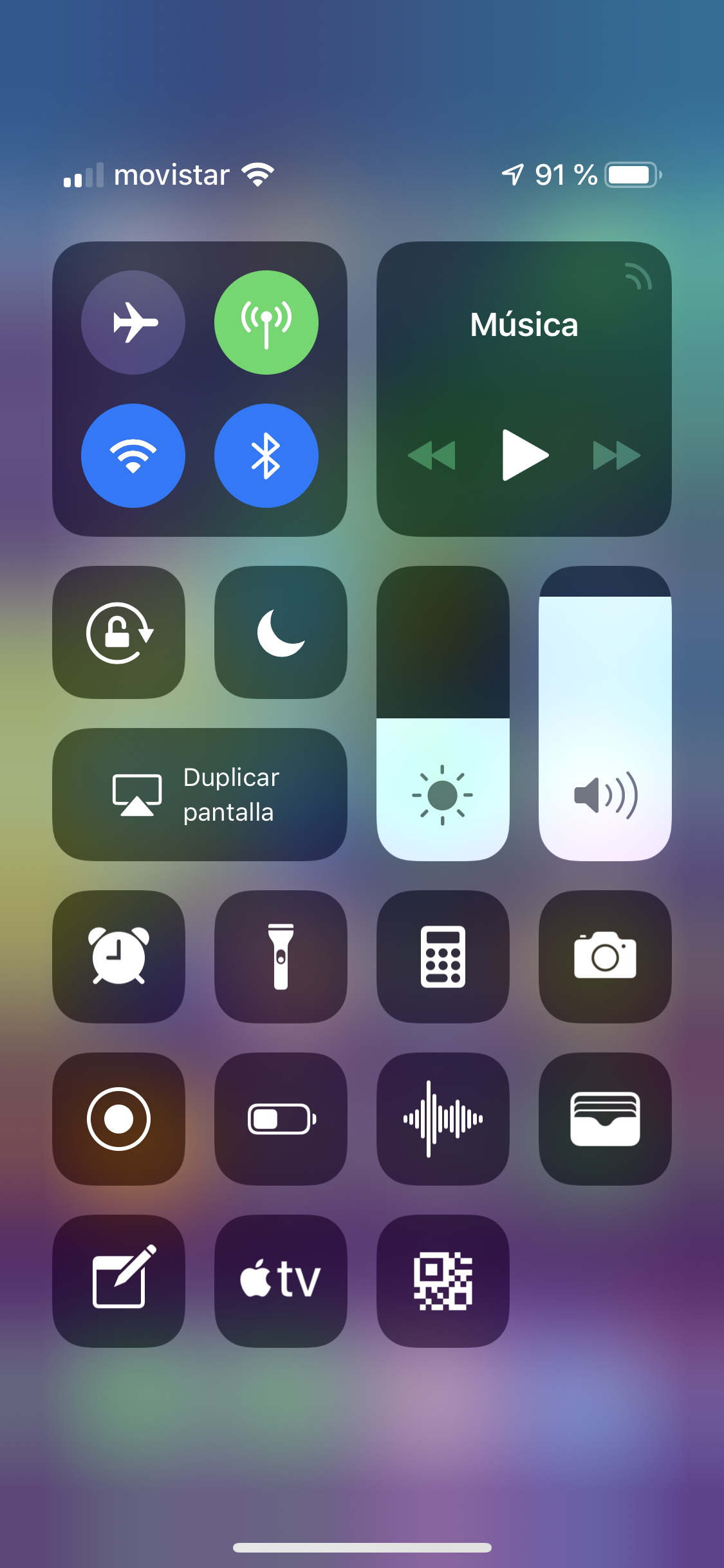This screenshot has width=724, height=1568.
Task: Turn on the flashlight
Action: point(281,957)
